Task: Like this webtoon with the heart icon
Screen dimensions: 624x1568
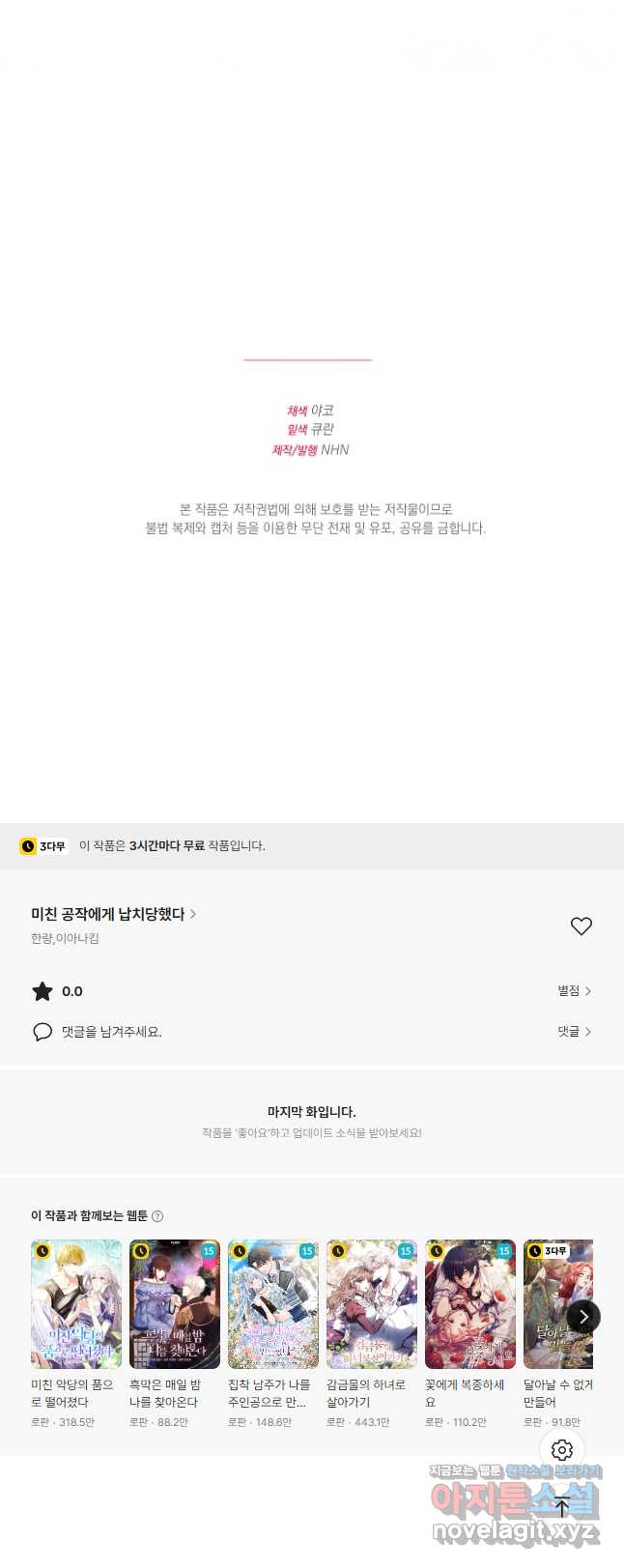Action: tap(581, 927)
